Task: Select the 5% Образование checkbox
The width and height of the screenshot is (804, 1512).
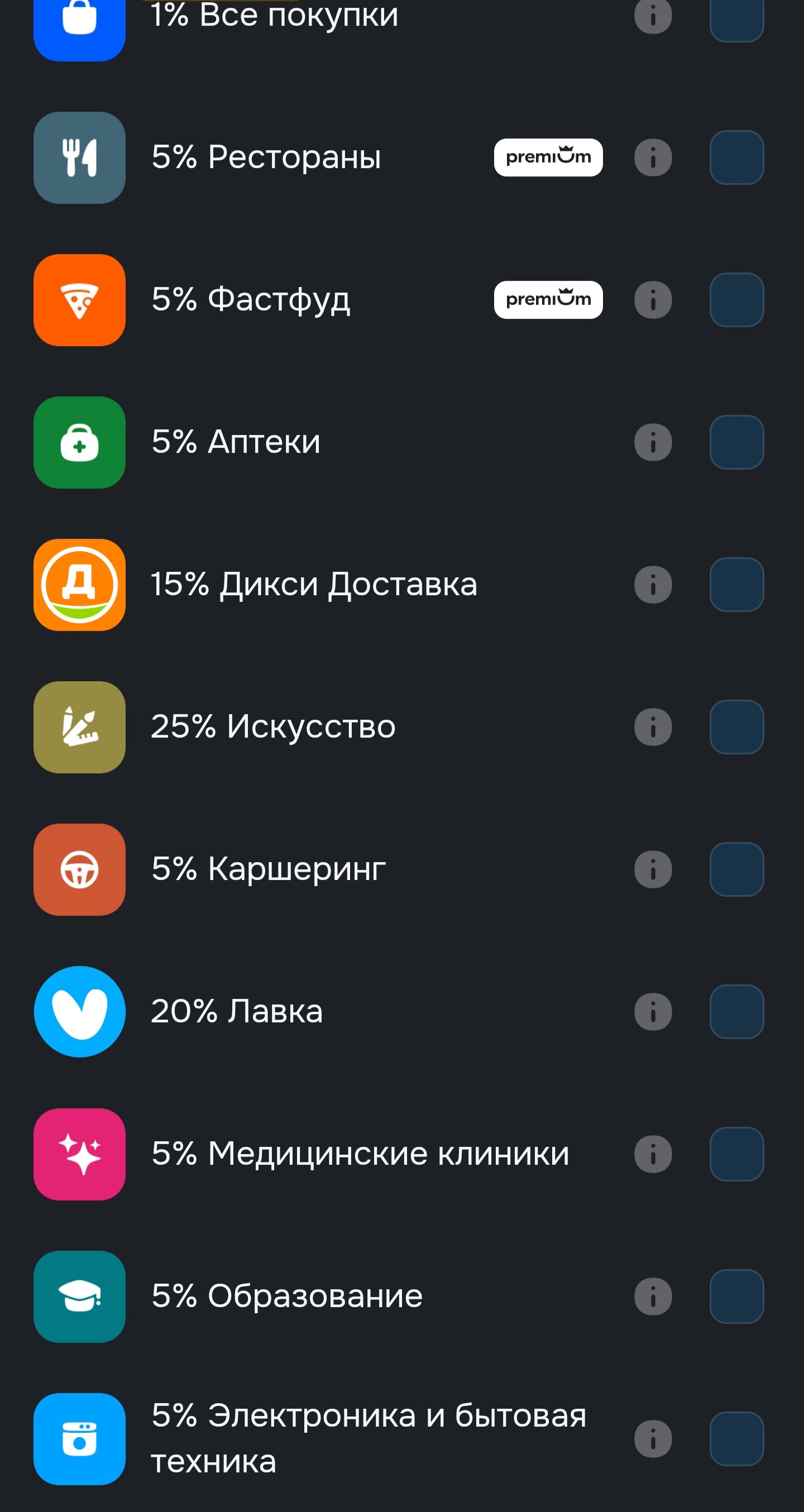Action: click(736, 1296)
